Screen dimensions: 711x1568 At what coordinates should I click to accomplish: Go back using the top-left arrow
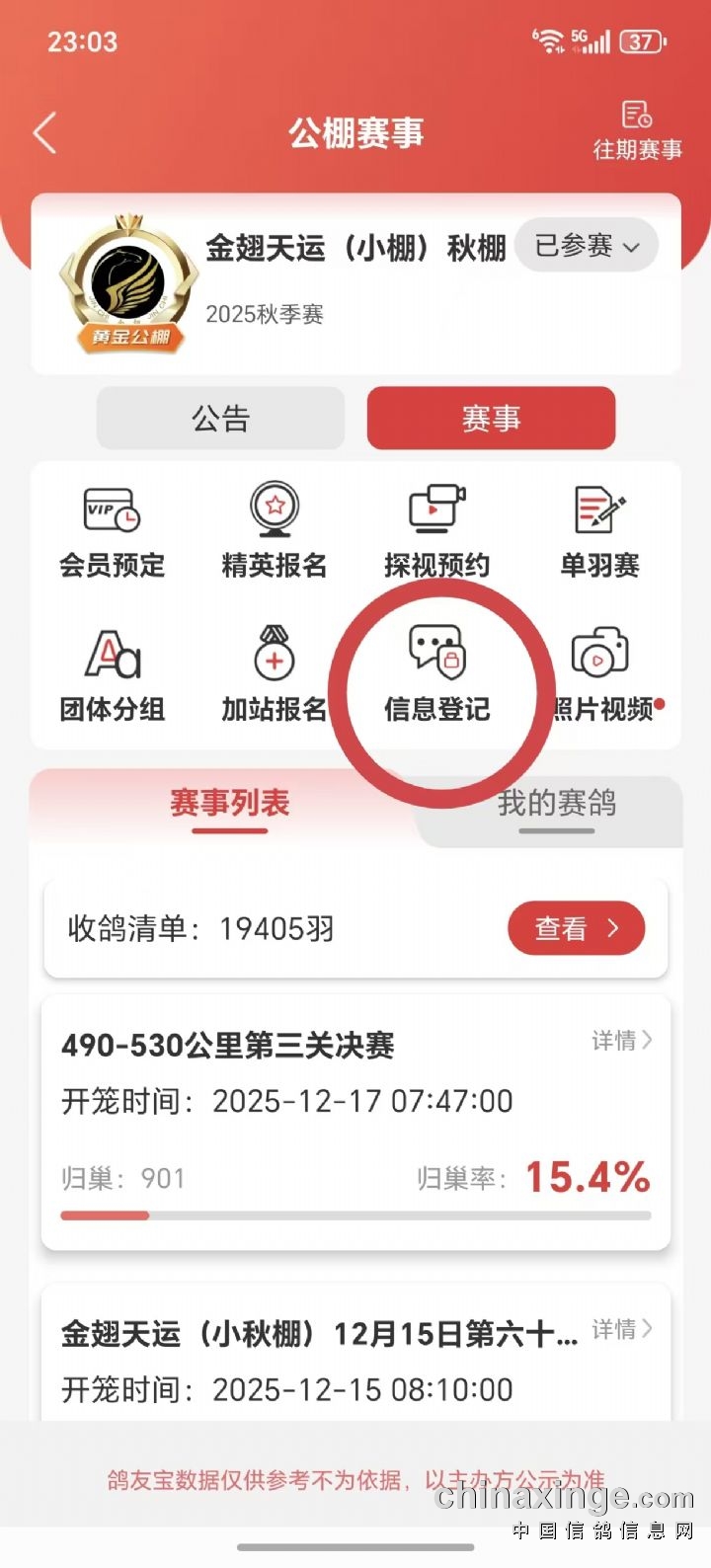(45, 133)
